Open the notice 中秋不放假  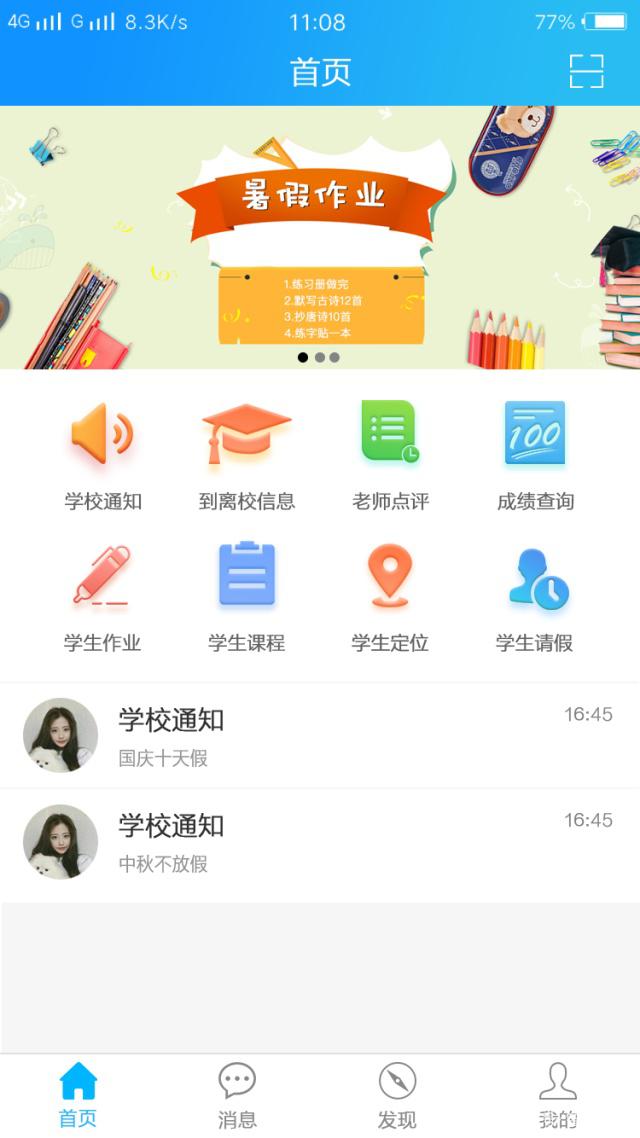coord(320,842)
